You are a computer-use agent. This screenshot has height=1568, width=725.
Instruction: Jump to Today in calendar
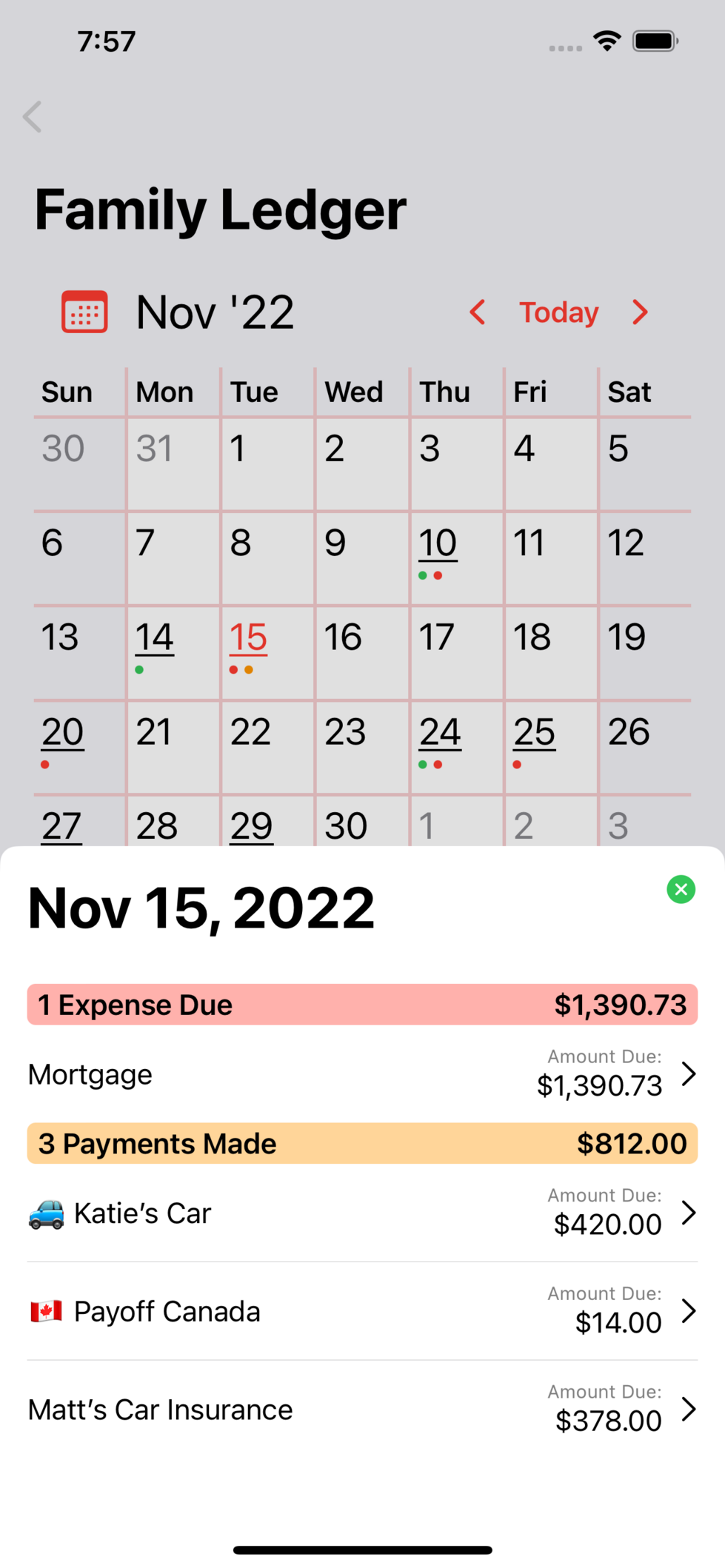558,312
